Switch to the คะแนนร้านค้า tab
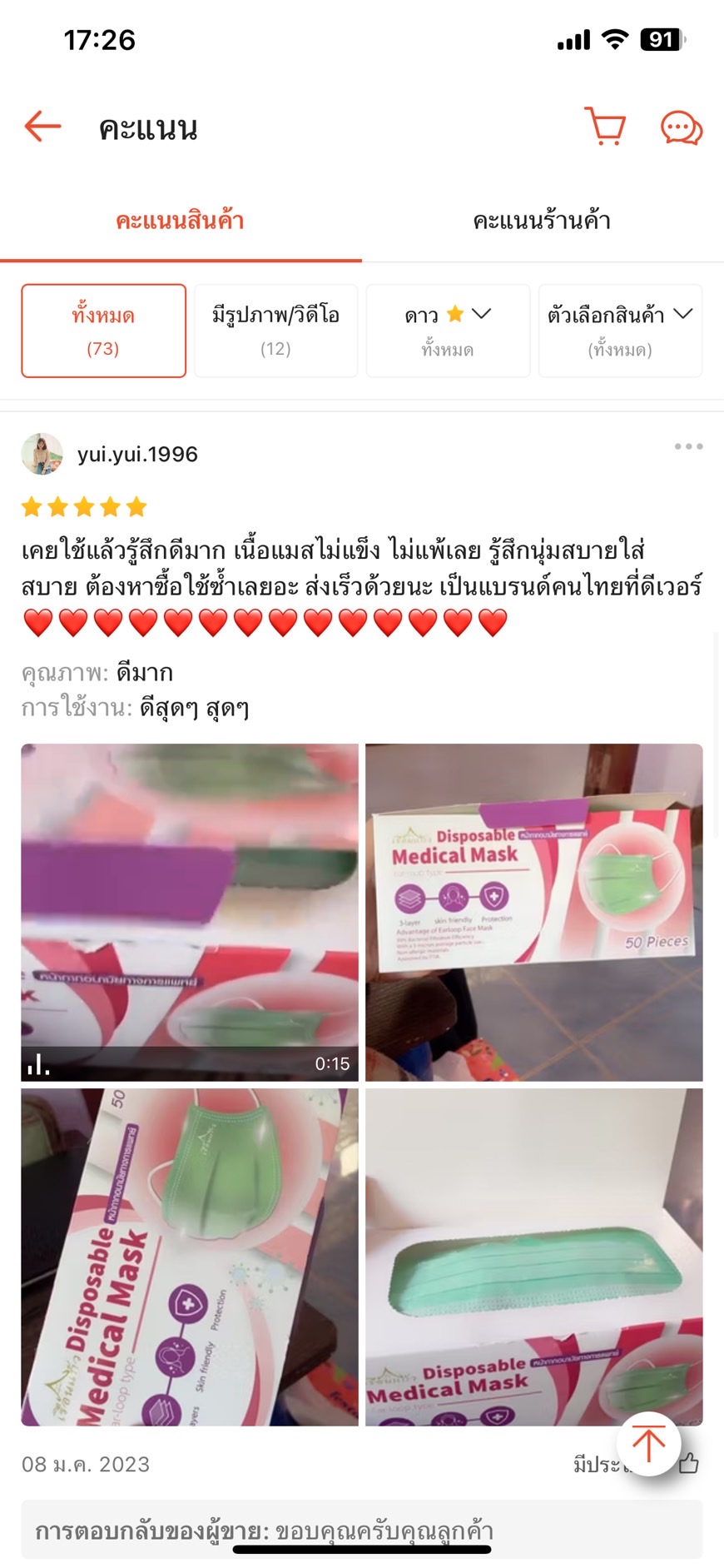The height and width of the screenshot is (1568, 724). coord(542,221)
